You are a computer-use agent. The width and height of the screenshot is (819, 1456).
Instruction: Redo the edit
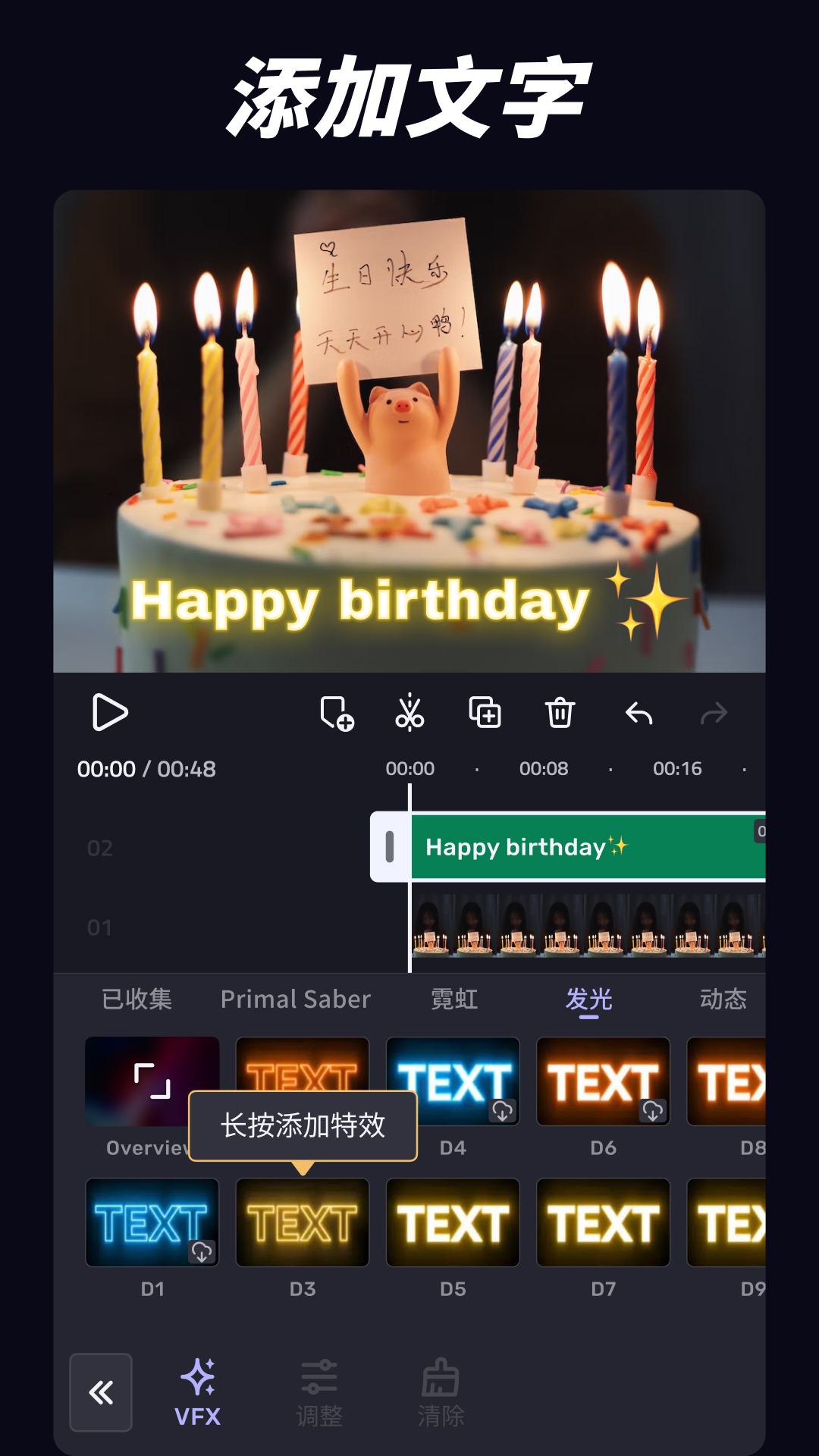pos(714,713)
